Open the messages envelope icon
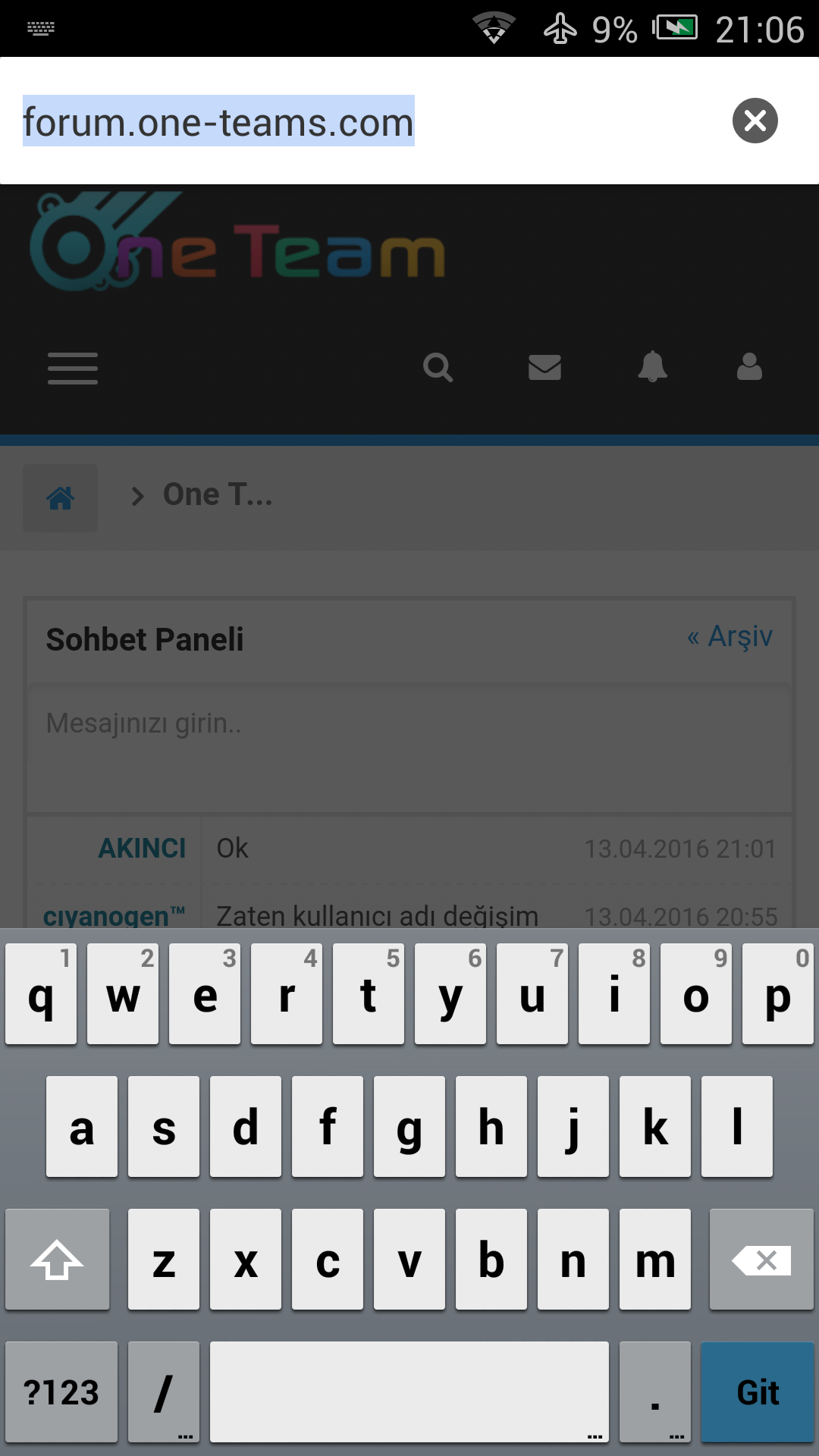819x1456 pixels. [544, 368]
